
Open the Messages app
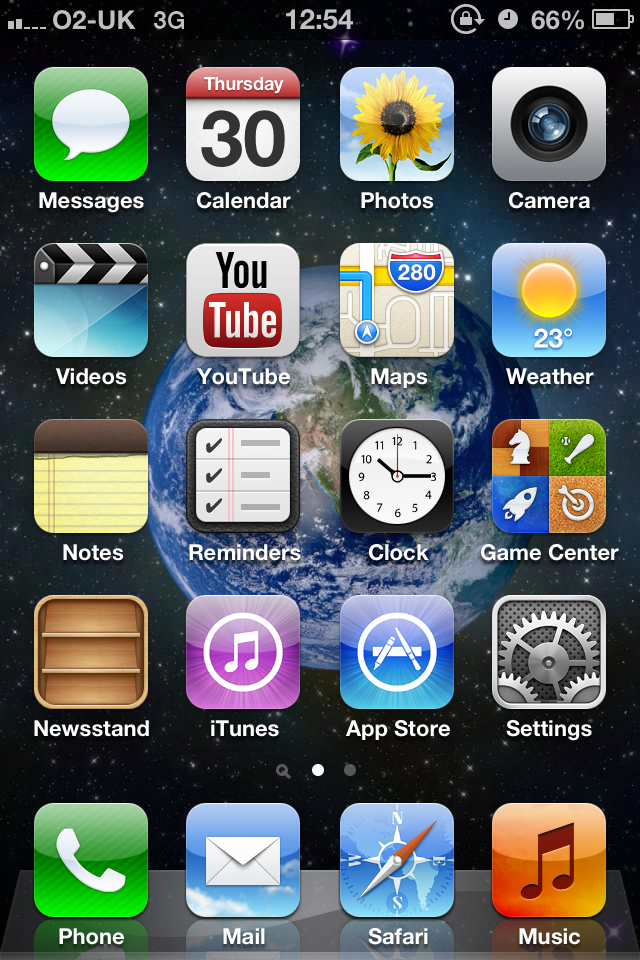click(x=91, y=124)
